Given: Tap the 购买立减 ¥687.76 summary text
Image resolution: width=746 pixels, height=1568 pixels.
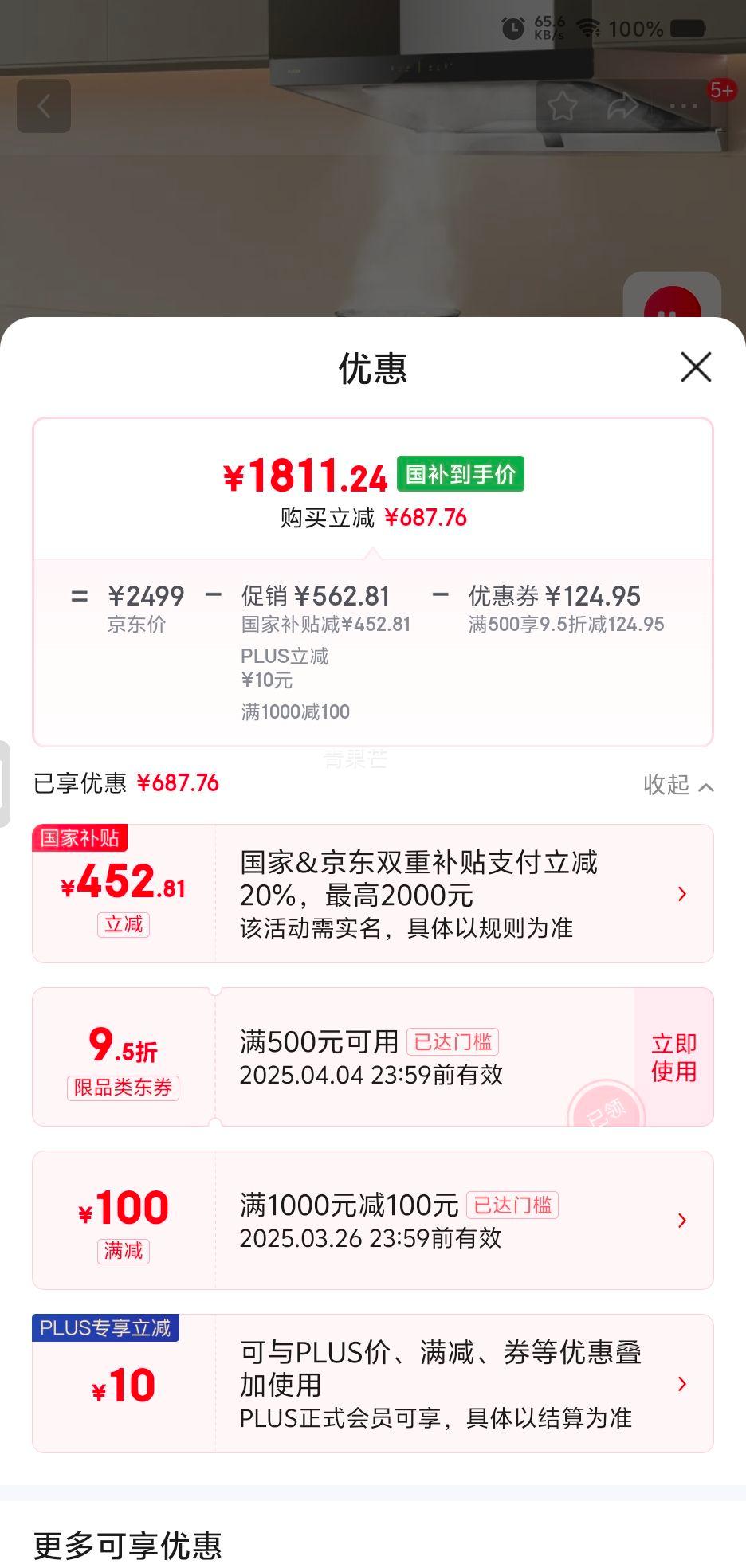Looking at the screenshot, I should tap(373, 518).
